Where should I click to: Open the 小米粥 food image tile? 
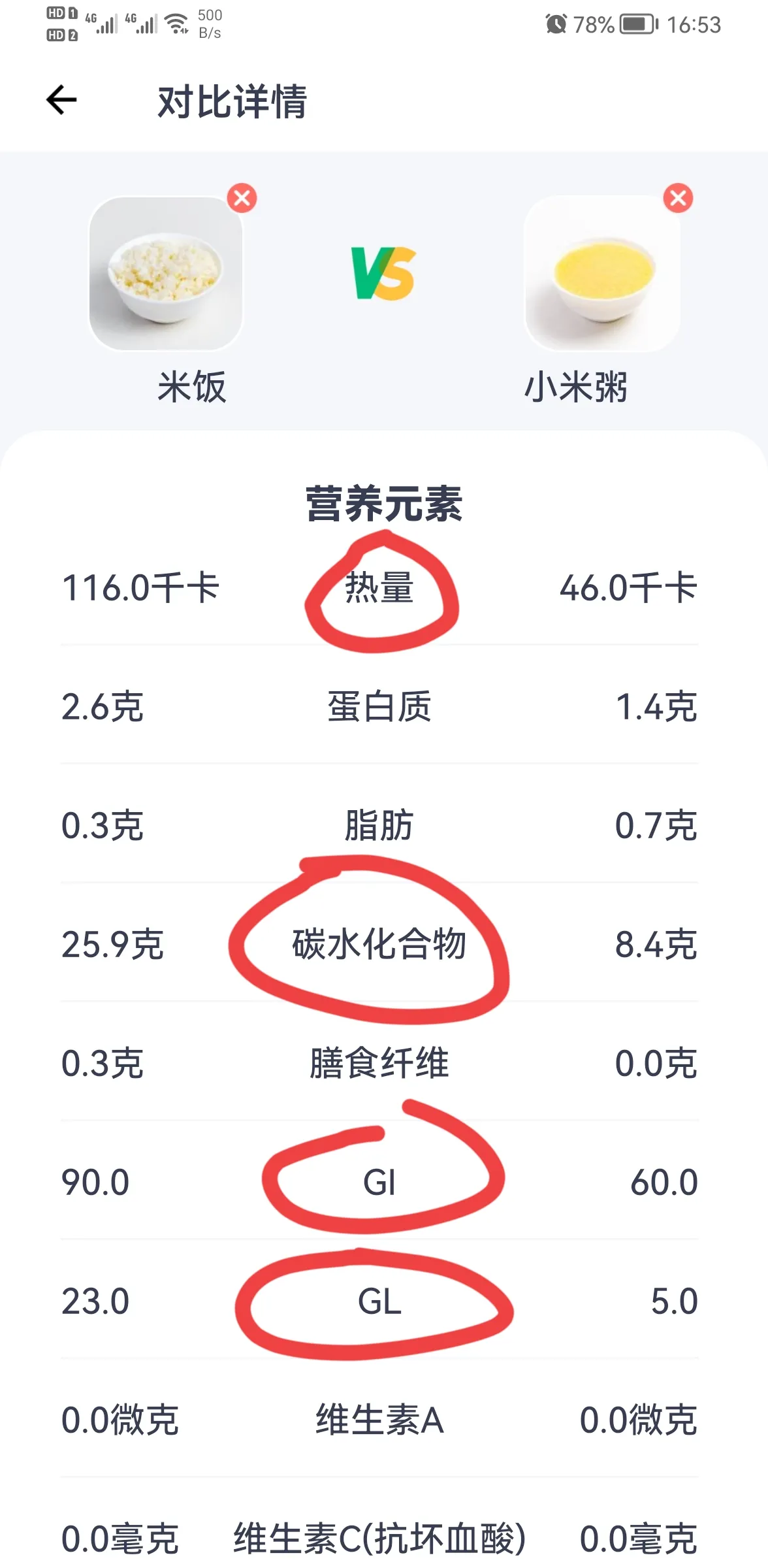coord(602,273)
